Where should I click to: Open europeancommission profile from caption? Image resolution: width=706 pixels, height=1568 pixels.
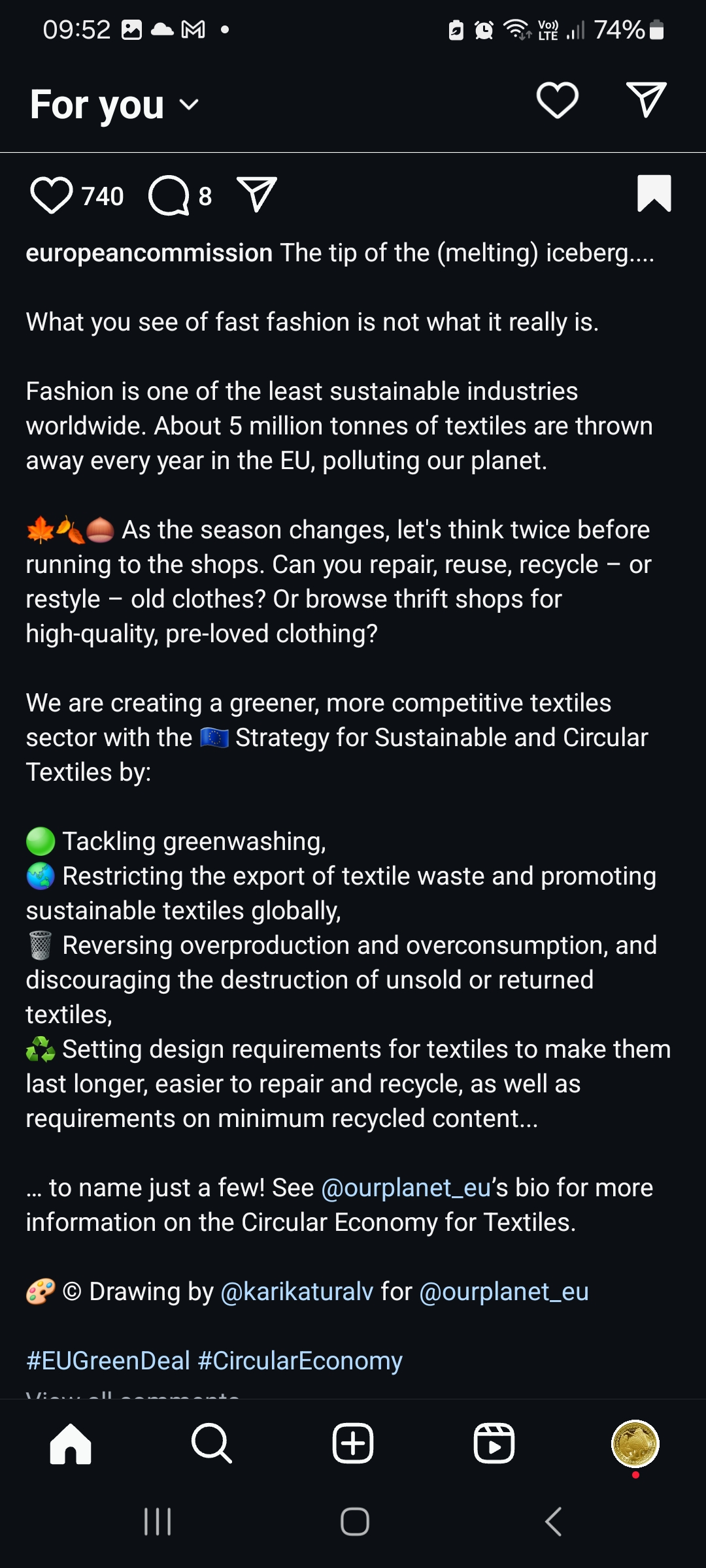click(149, 253)
